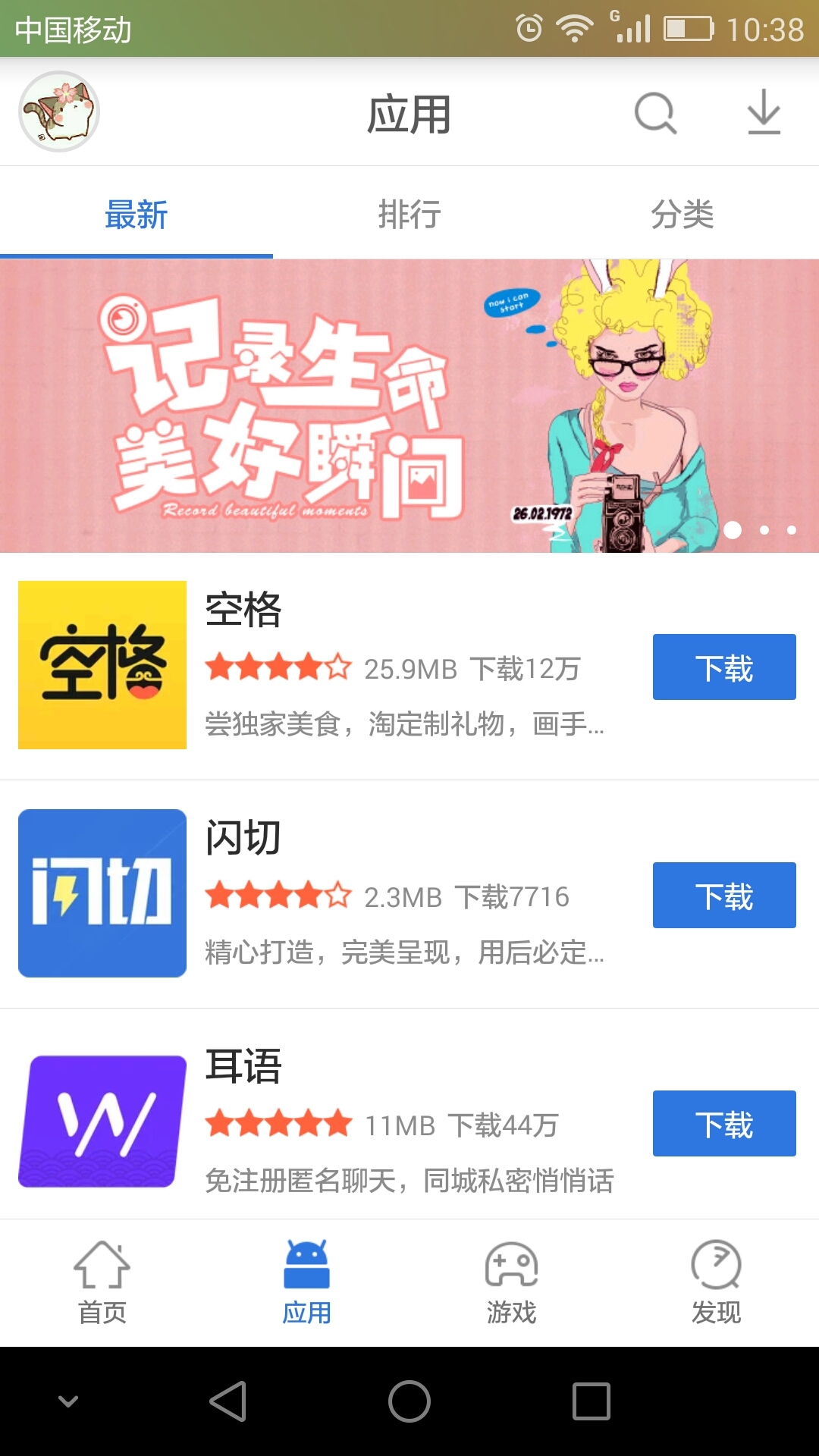The width and height of the screenshot is (819, 1456).
Task: Download the 耳语 app
Action: click(723, 1124)
